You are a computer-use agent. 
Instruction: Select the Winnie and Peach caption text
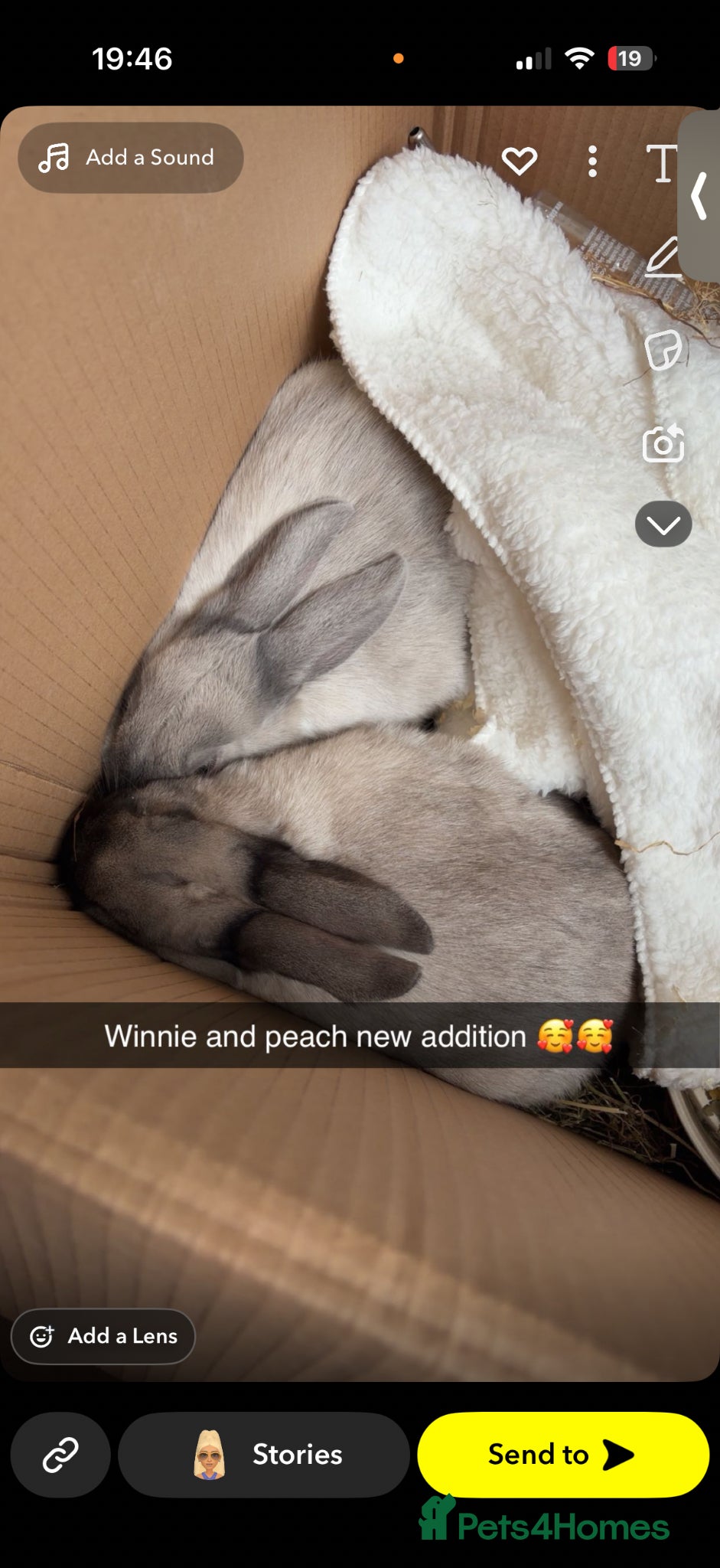point(360,1036)
